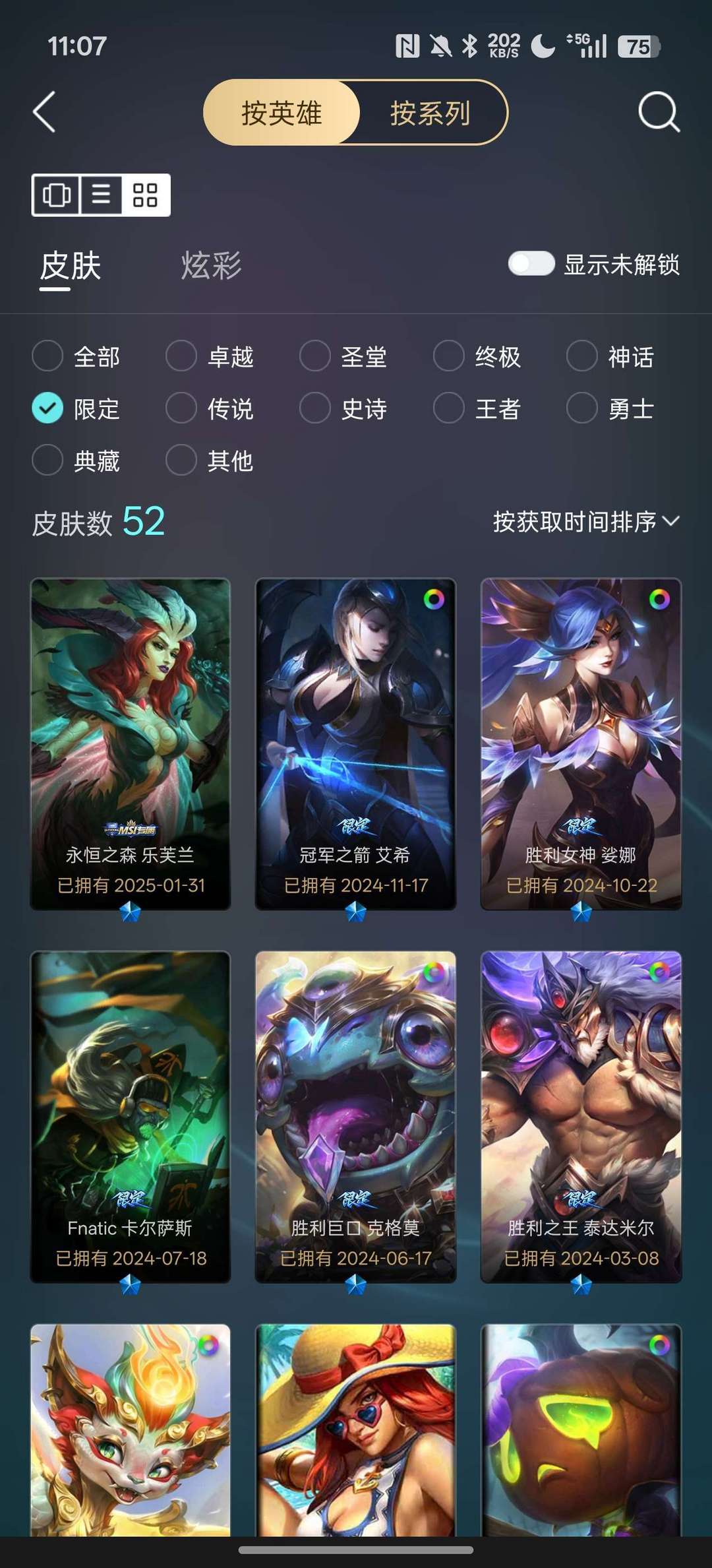The width and height of the screenshot is (712, 1568).
Task: Open 胜利之王 泰达米尔 skin card
Action: 581,1117
